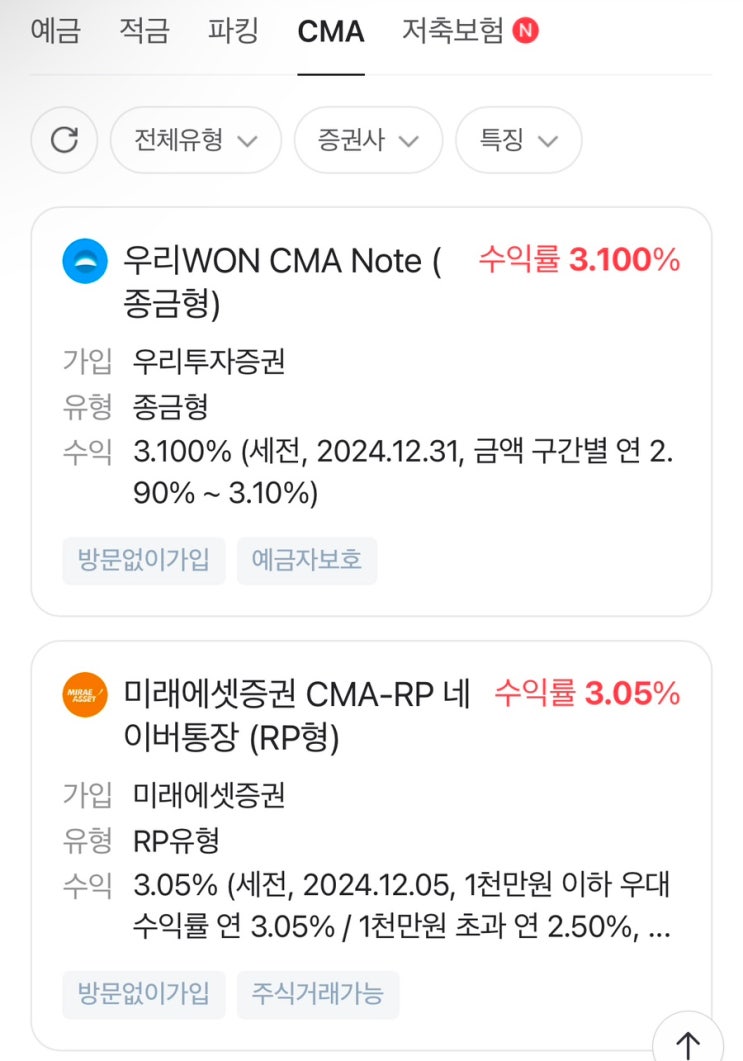Click the 수익률 3.05% rate link
Screen dimensions: 743x1061
point(584,695)
